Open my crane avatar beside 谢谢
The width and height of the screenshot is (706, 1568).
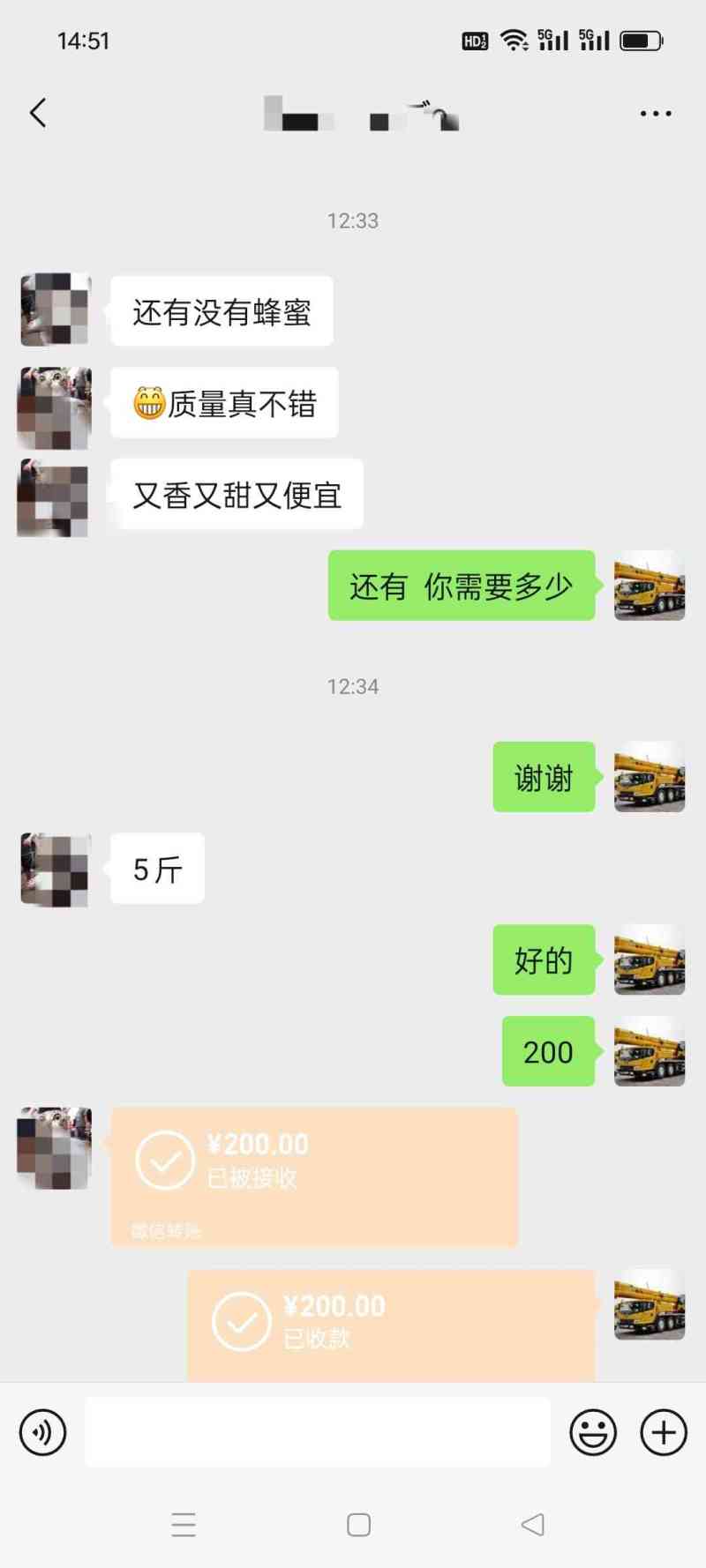click(649, 777)
